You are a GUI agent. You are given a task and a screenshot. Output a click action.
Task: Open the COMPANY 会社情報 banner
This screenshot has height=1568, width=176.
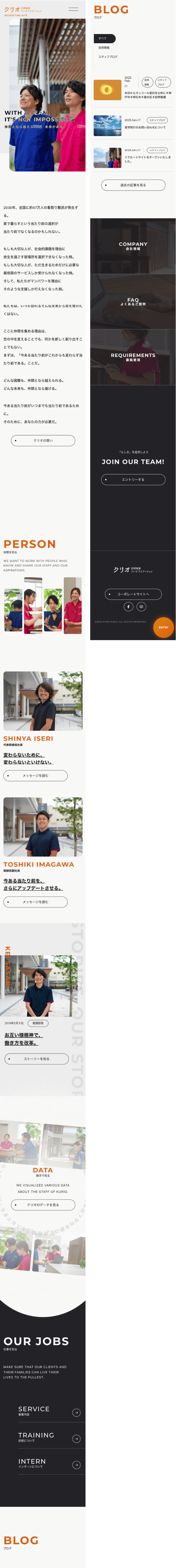click(133, 246)
